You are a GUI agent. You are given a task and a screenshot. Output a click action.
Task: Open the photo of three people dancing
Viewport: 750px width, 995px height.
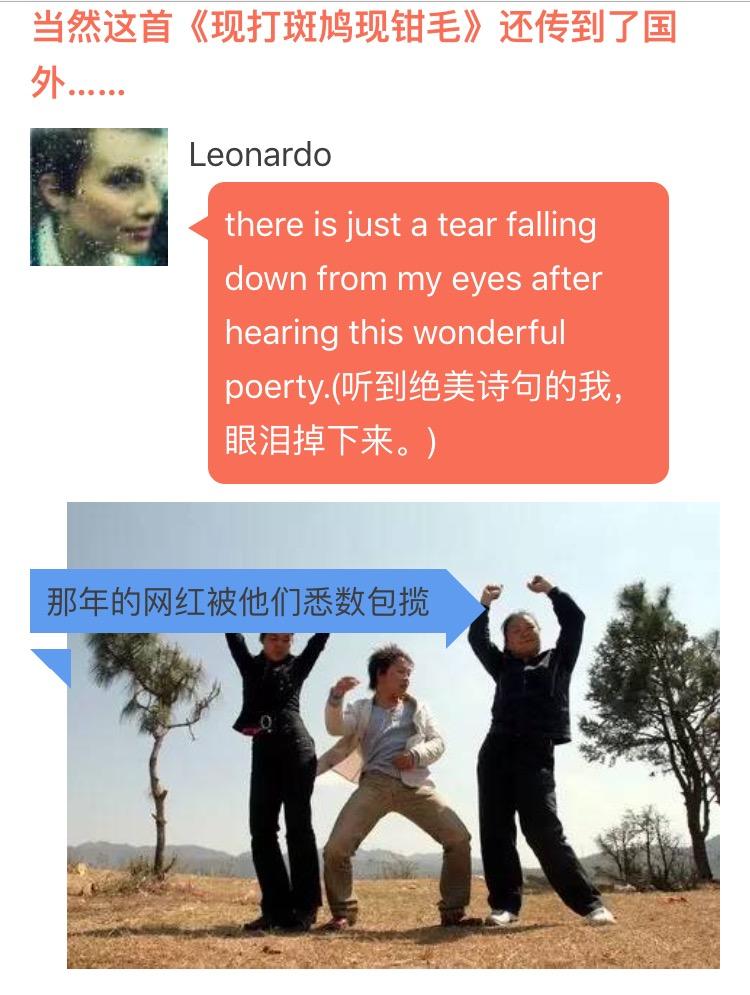point(393,780)
